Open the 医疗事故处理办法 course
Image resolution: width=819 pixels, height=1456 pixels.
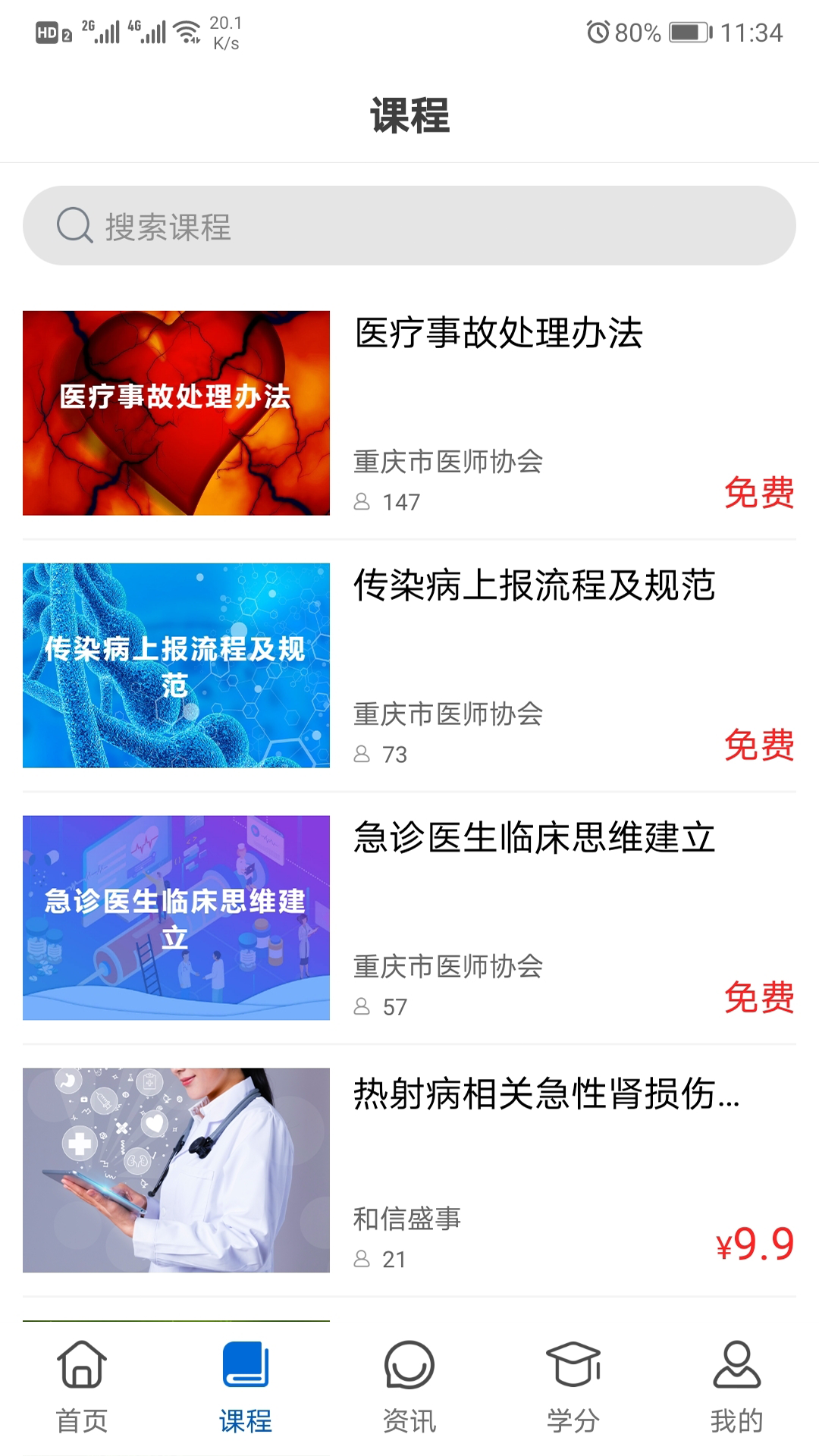(x=498, y=334)
